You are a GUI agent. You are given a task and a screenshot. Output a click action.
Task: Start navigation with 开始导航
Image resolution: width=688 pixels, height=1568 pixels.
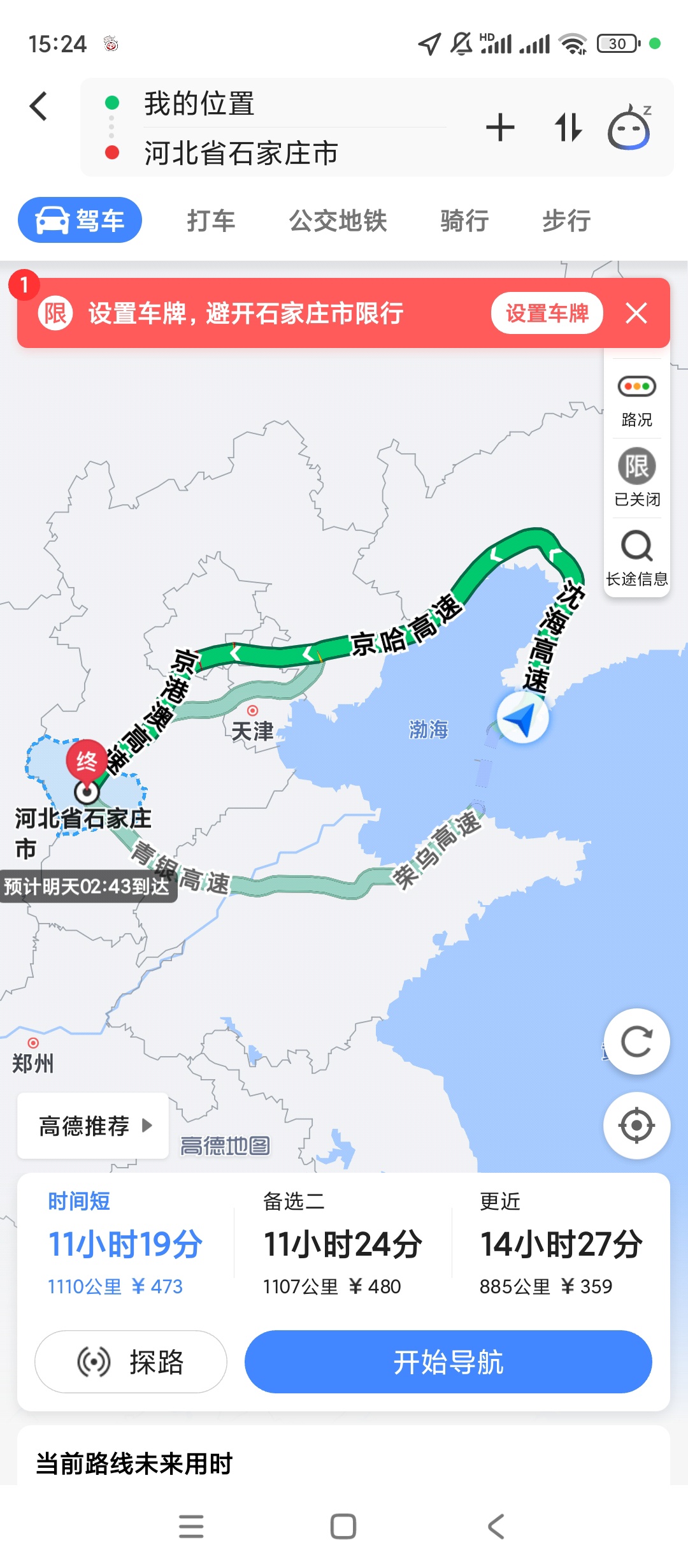tap(448, 1361)
